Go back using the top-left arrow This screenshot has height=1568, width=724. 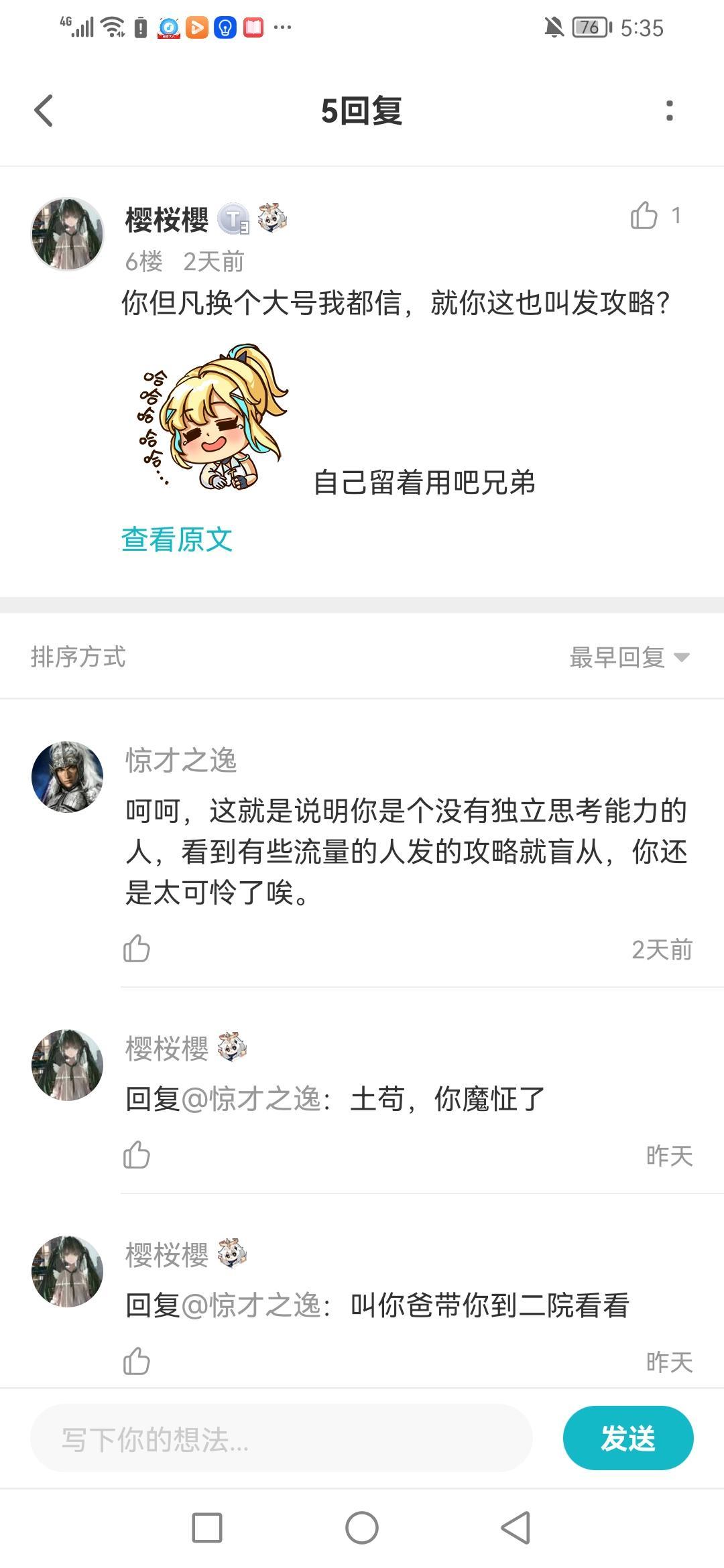pyautogui.click(x=44, y=111)
